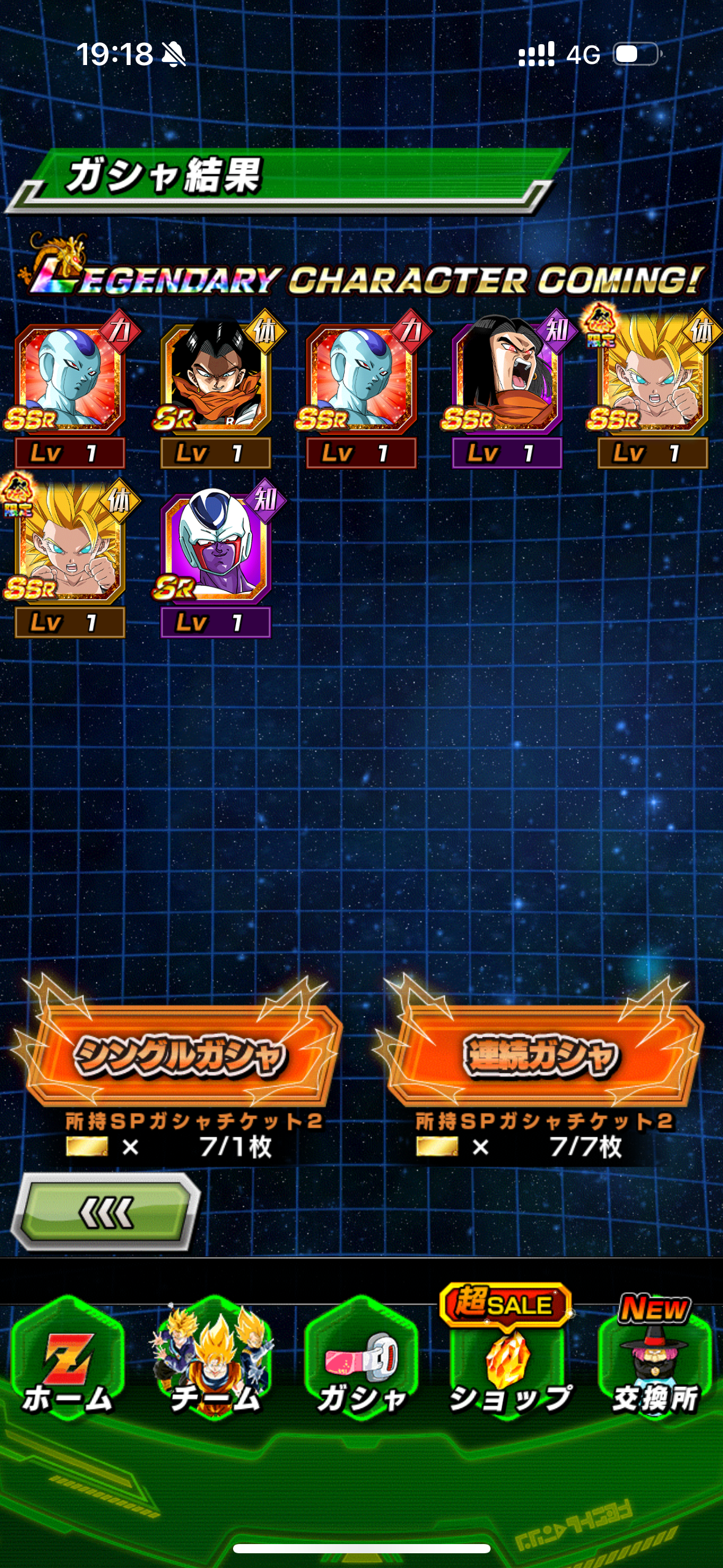Image resolution: width=723 pixels, height=1568 pixels.
Task: View the SR 知 Cooler card
Action: point(216,558)
